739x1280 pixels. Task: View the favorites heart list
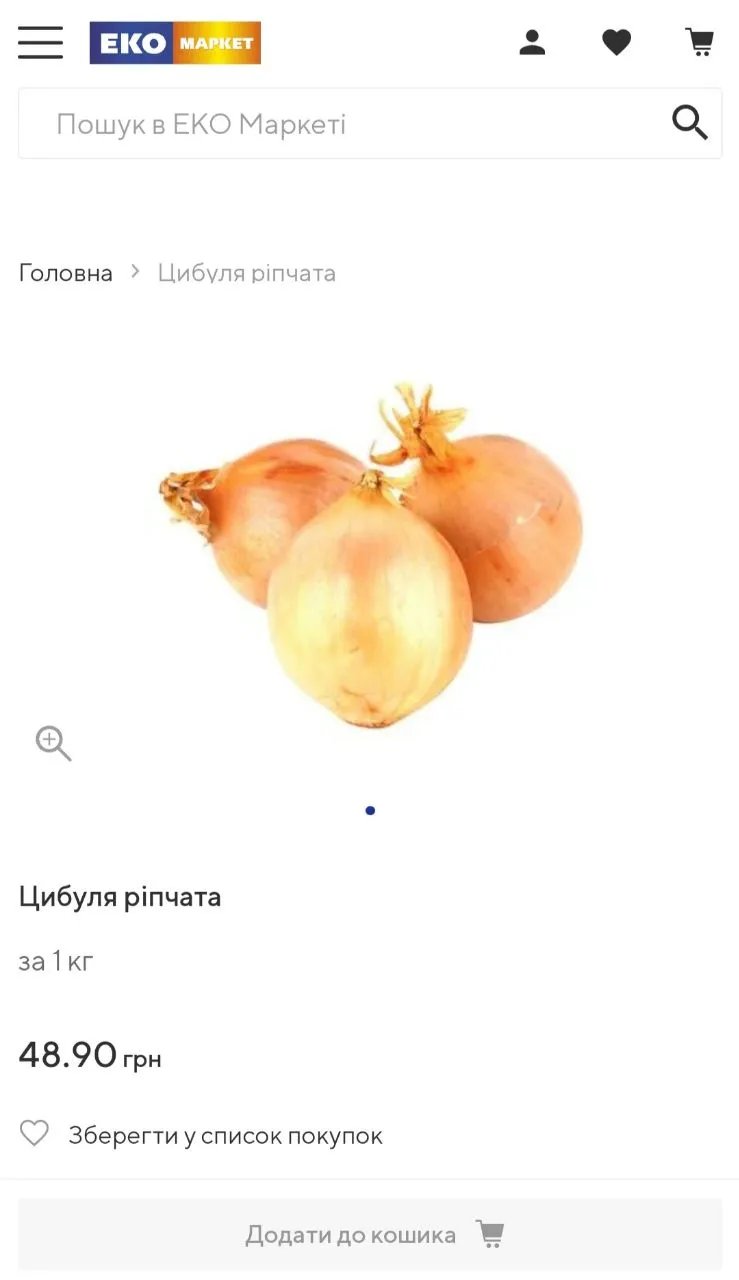click(x=616, y=43)
